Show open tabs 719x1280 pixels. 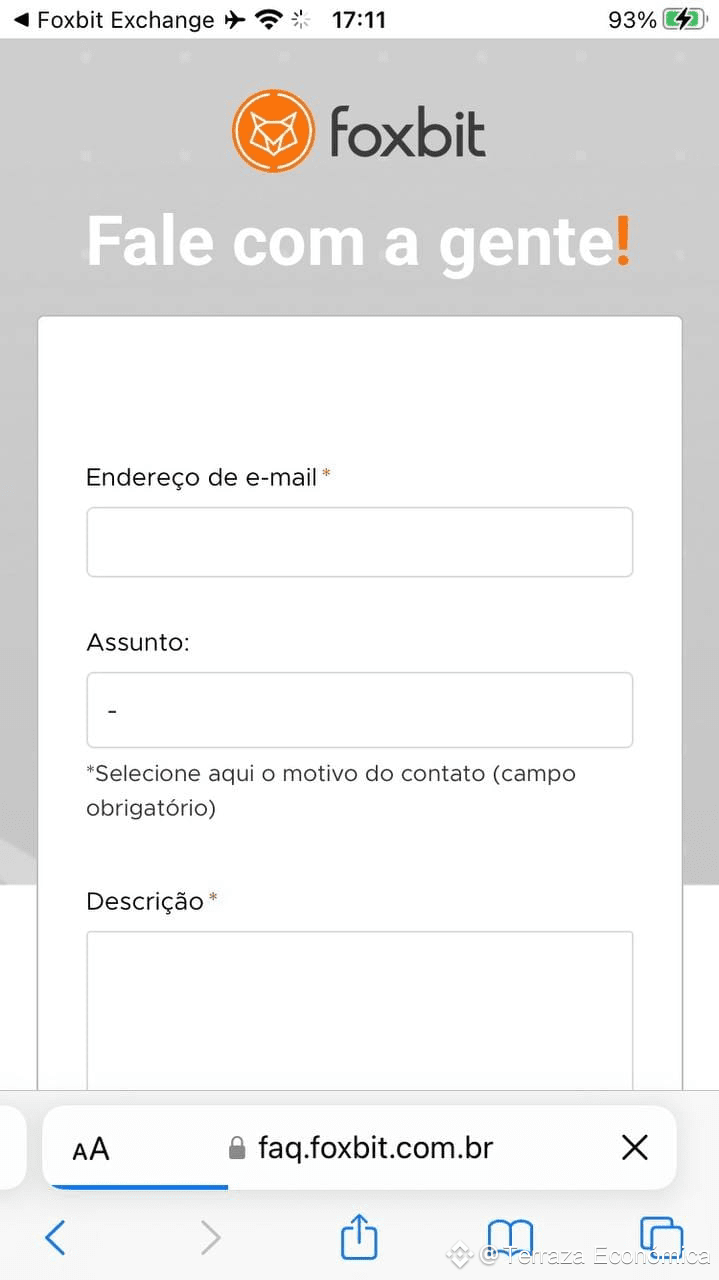tap(661, 1238)
